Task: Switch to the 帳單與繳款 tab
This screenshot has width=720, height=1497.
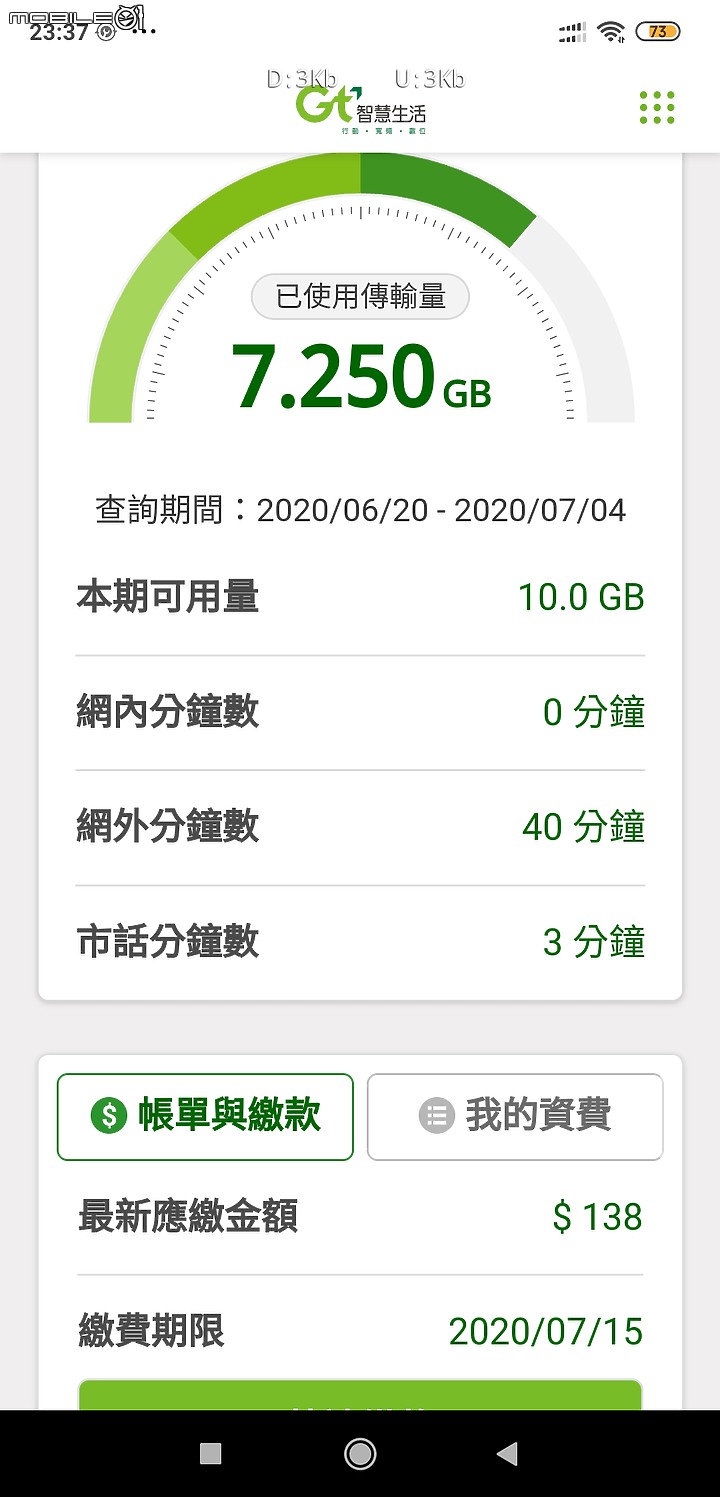Action: (x=205, y=1117)
